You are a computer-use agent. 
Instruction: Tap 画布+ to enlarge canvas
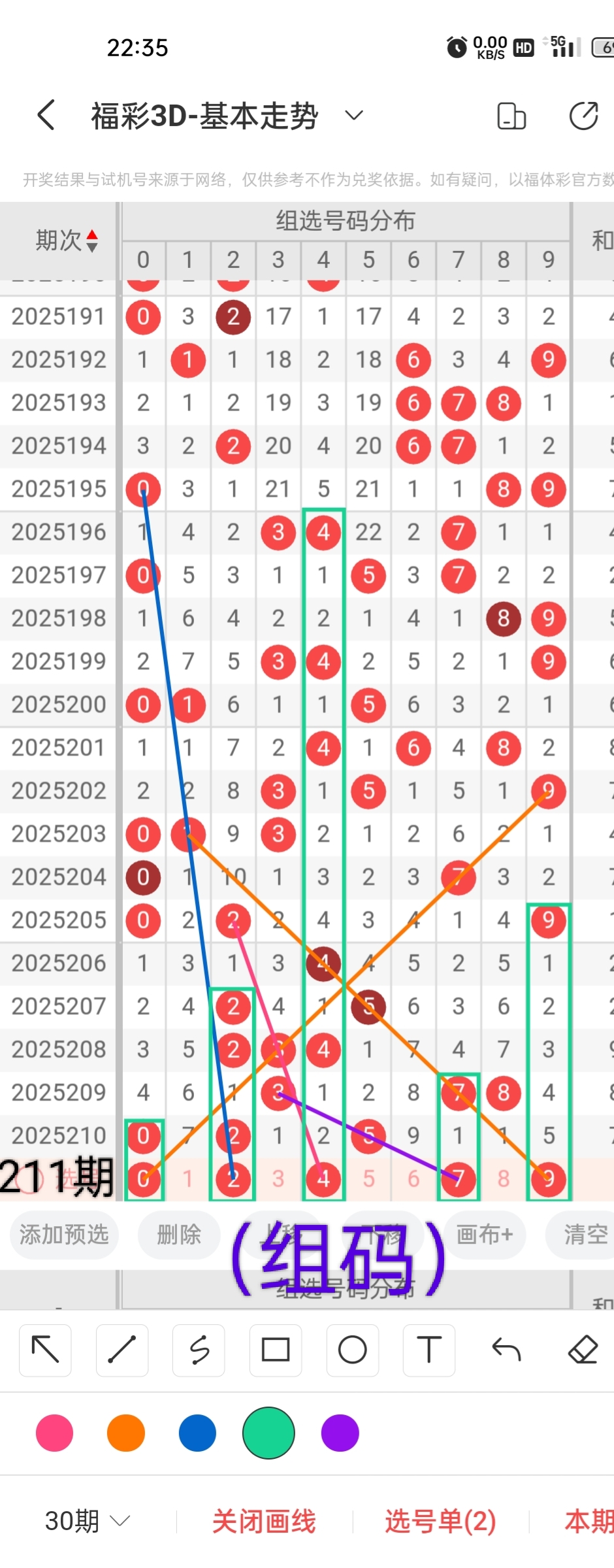point(485,1235)
